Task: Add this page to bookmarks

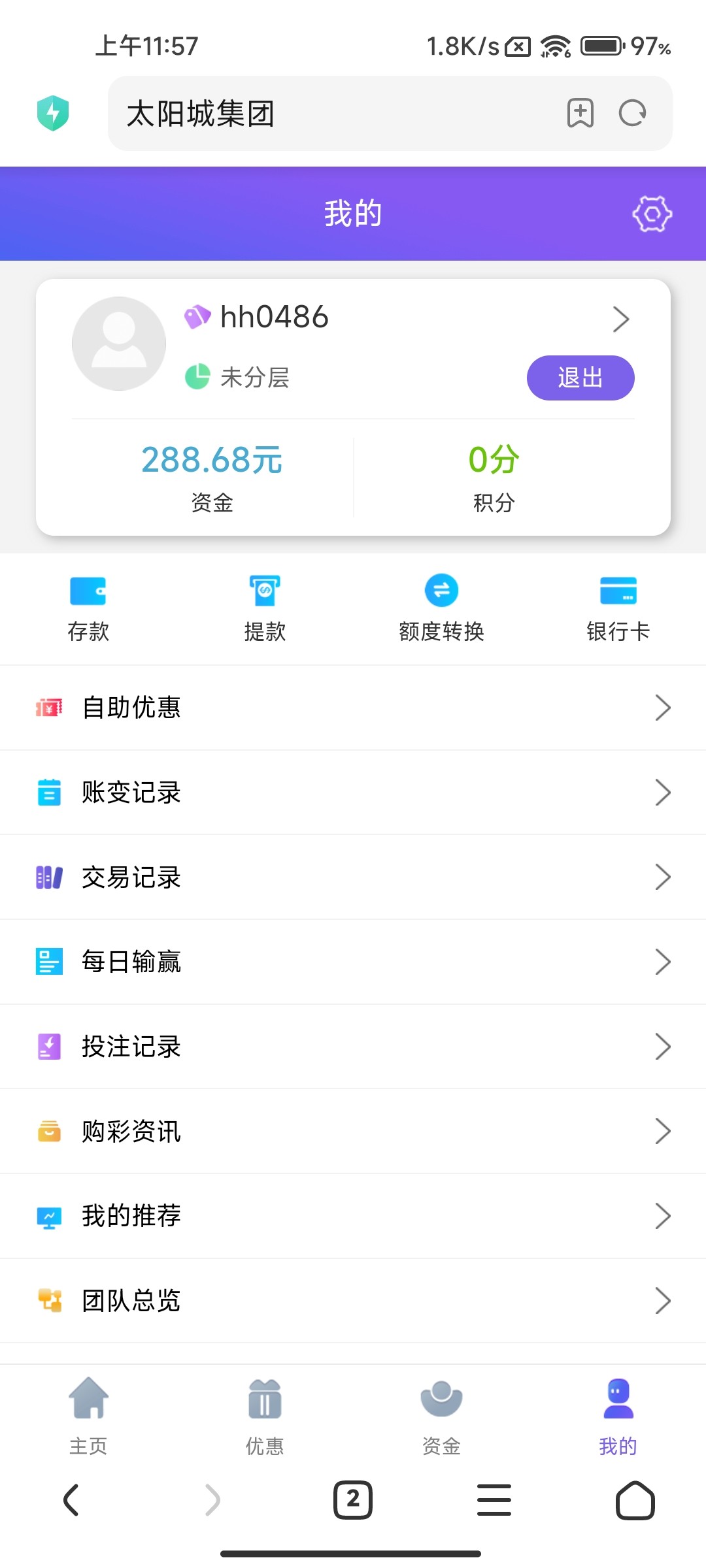Action: click(580, 113)
